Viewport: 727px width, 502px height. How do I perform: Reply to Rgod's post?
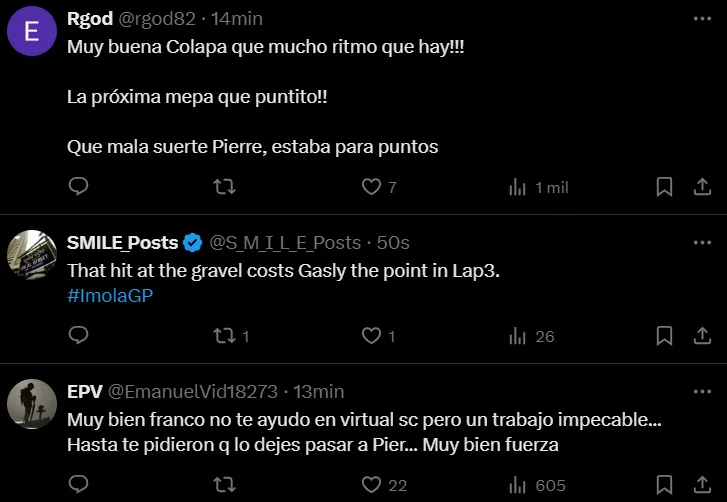pos(78,187)
